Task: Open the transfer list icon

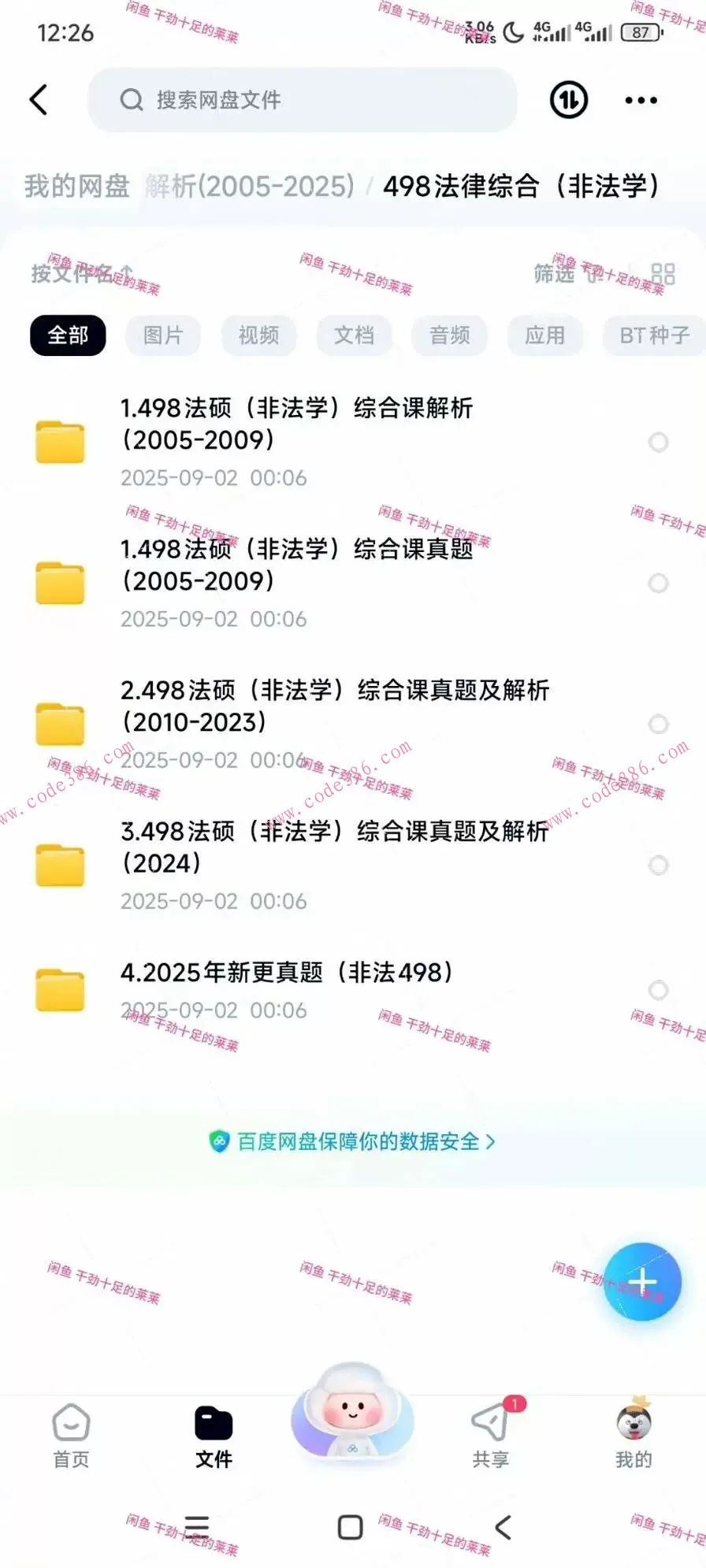Action: [x=568, y=100]
